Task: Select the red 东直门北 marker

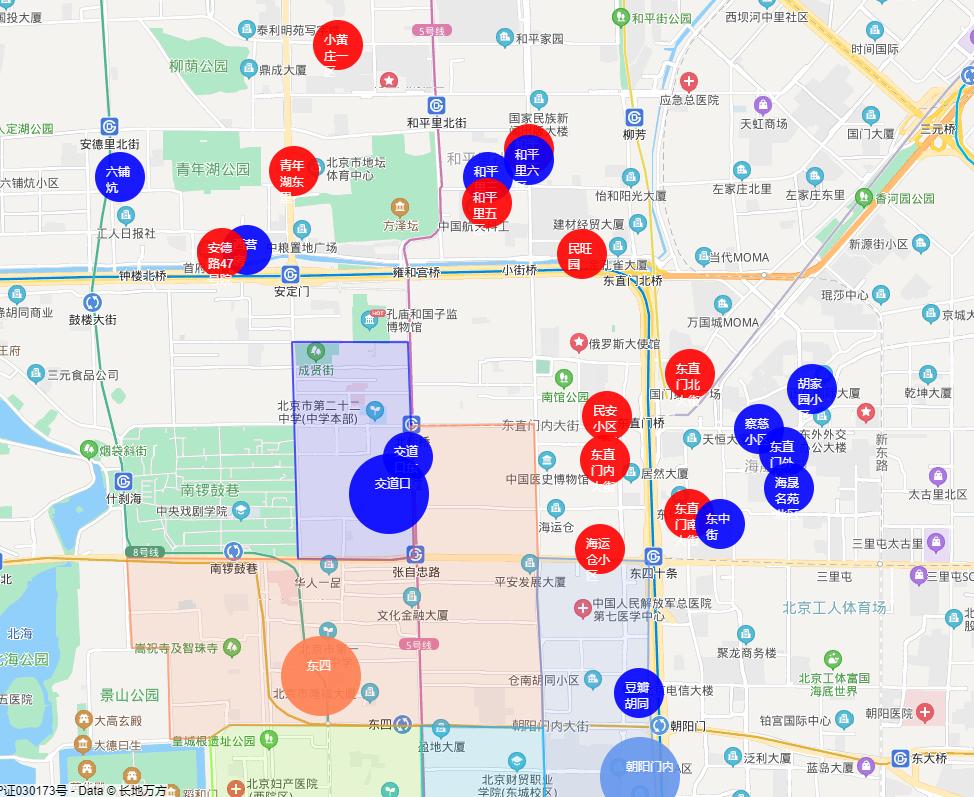Action: point(689,374)
